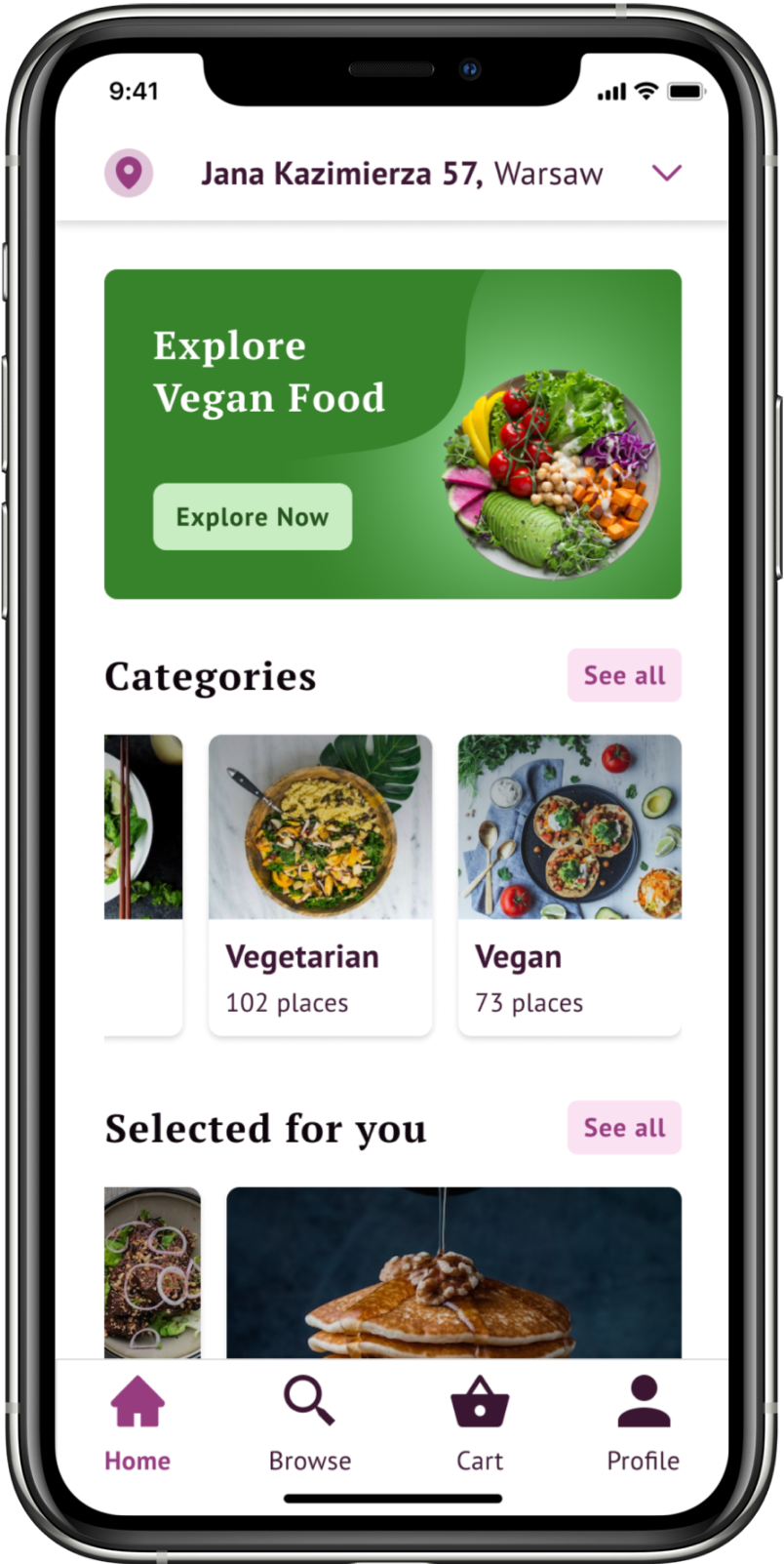The height and width of the screenshot is (1564, 784).
Task: Open the Vegetarian category card
Action: 320,884
